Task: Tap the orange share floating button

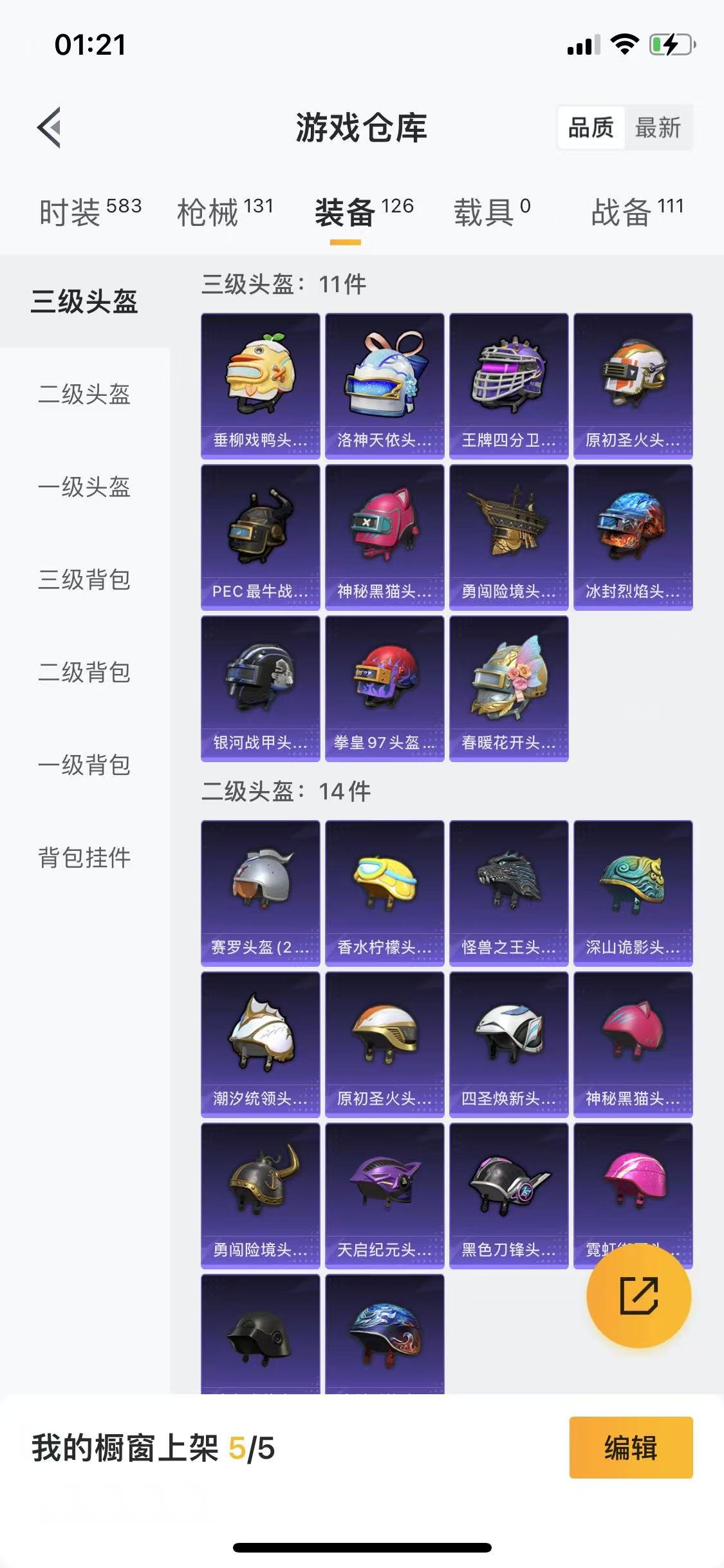Action: tap(638, 1296)
